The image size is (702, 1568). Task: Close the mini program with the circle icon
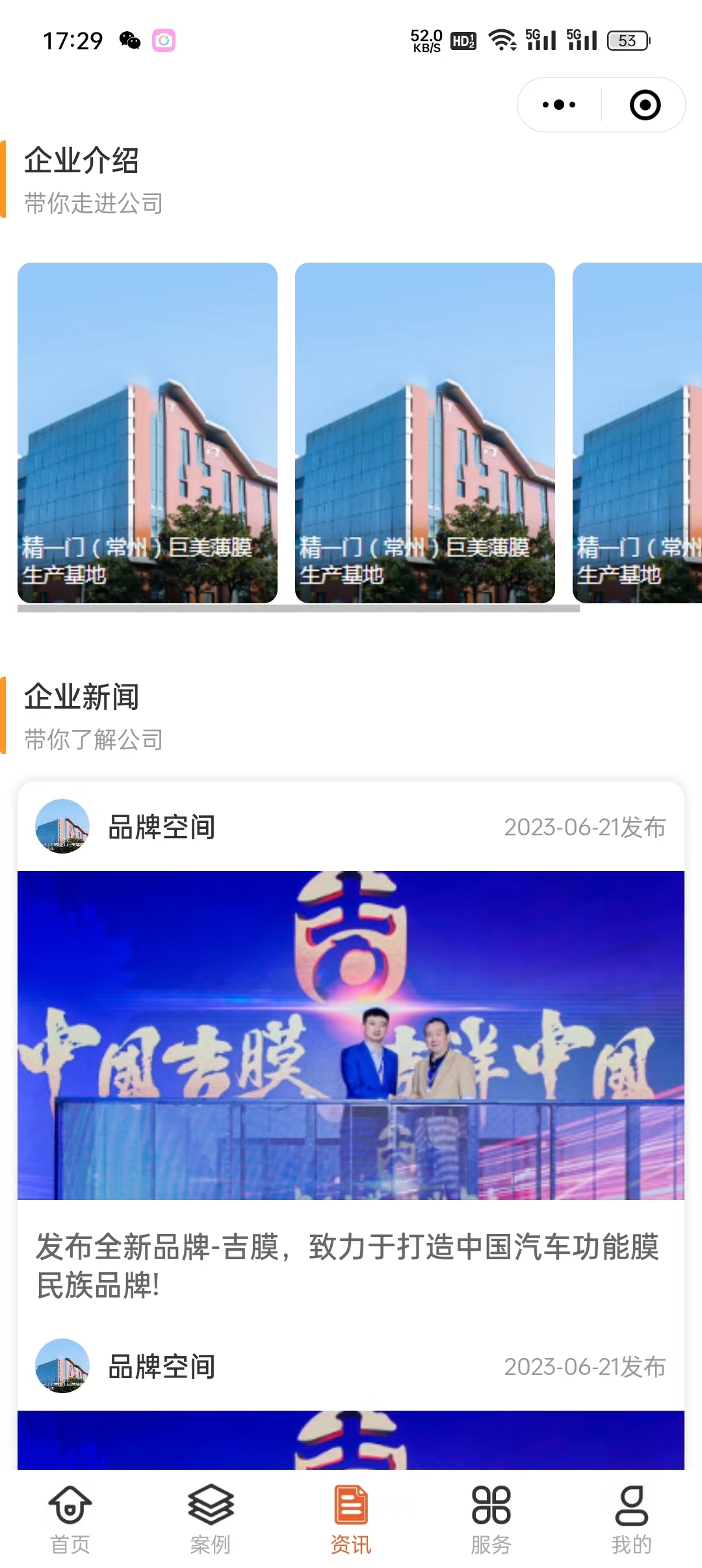point(645,105)
